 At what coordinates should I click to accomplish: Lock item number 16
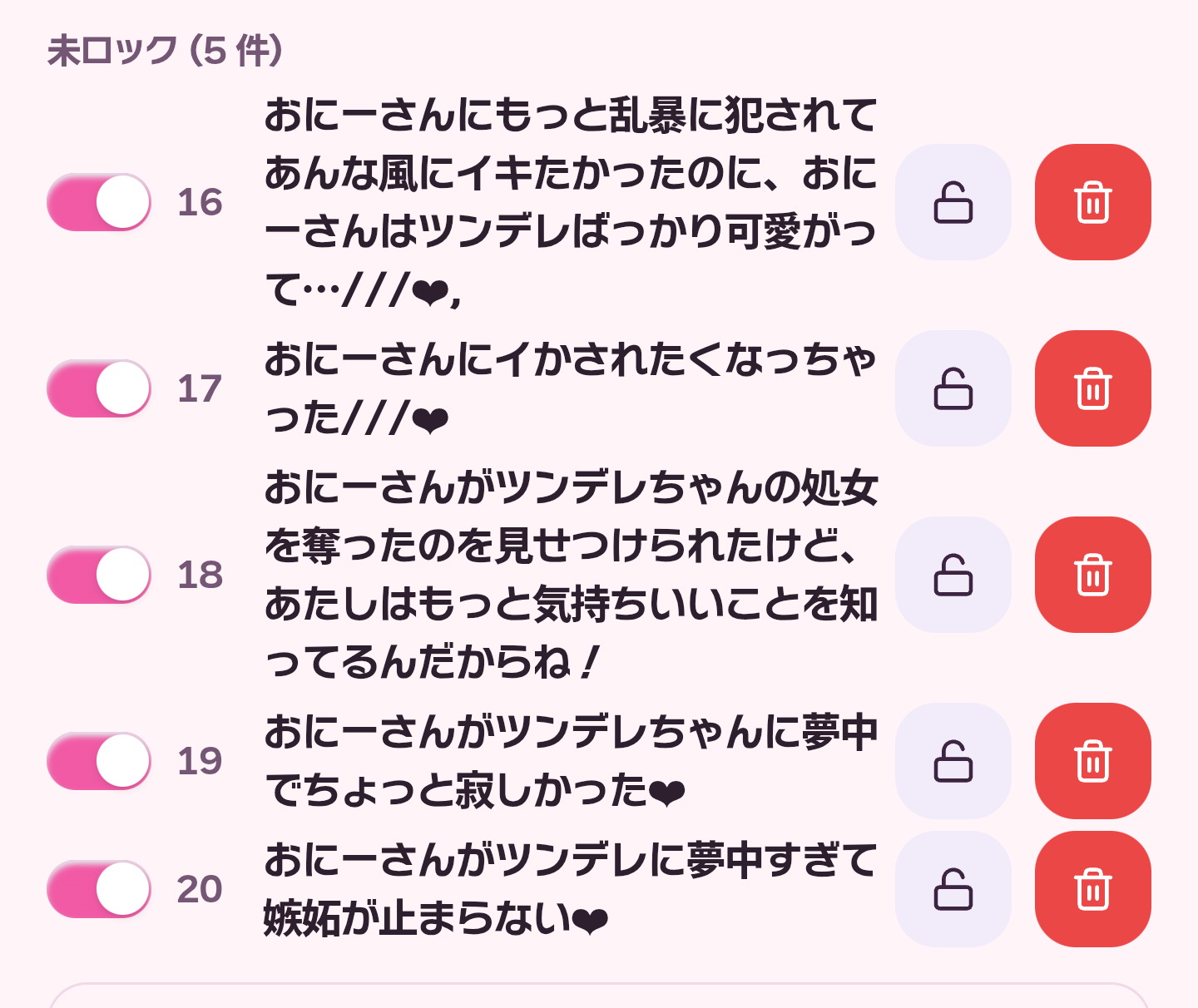tap(953, 202)
